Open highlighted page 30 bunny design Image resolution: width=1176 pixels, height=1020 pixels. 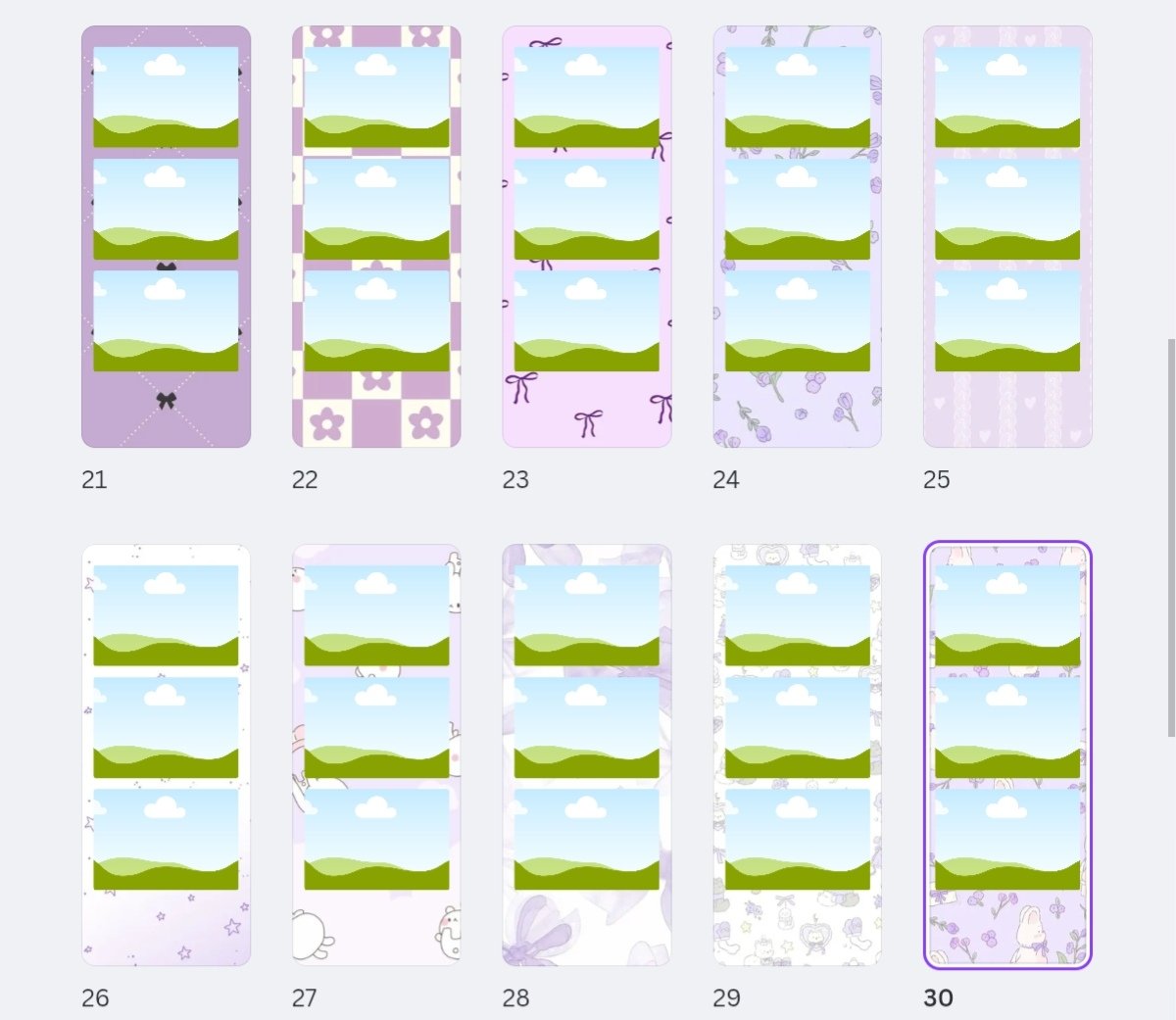pos(1007,754)
